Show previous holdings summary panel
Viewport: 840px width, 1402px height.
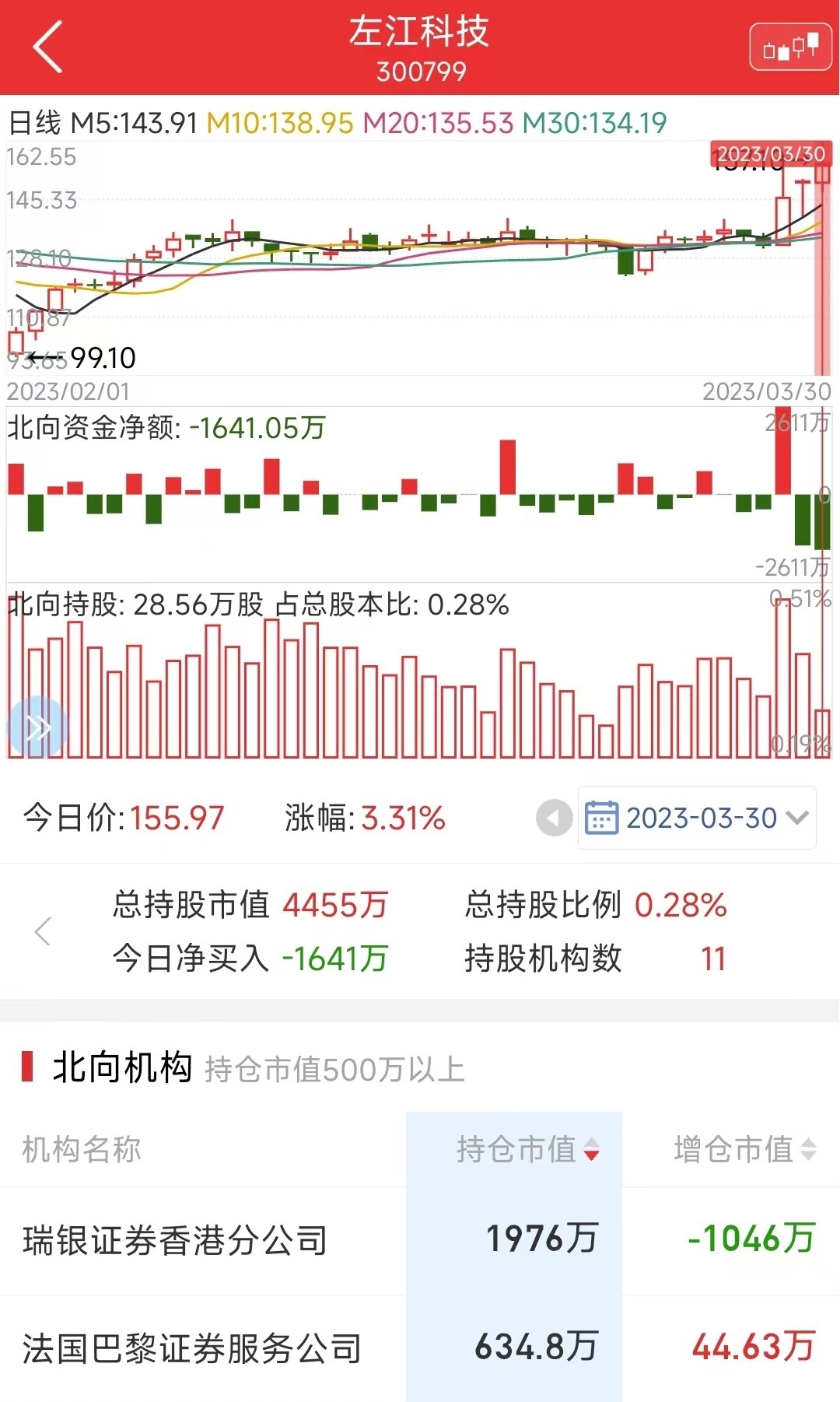tap(44, 931)
